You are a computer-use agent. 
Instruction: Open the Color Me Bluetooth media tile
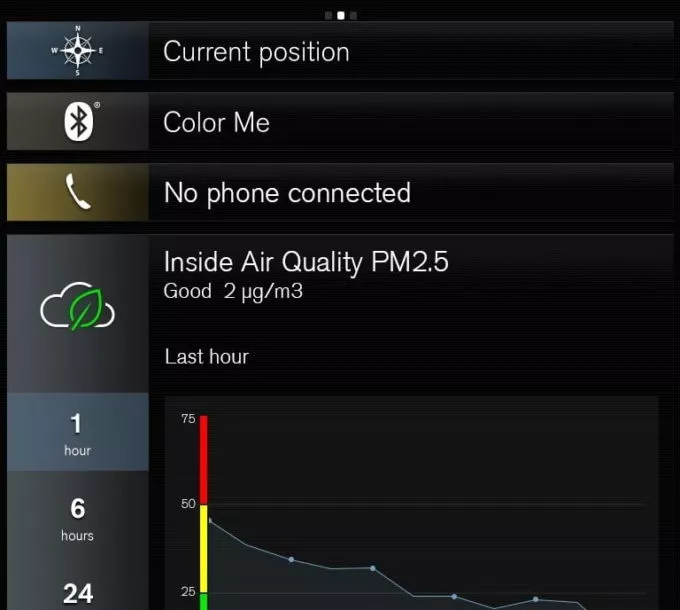tap(340, 122)
